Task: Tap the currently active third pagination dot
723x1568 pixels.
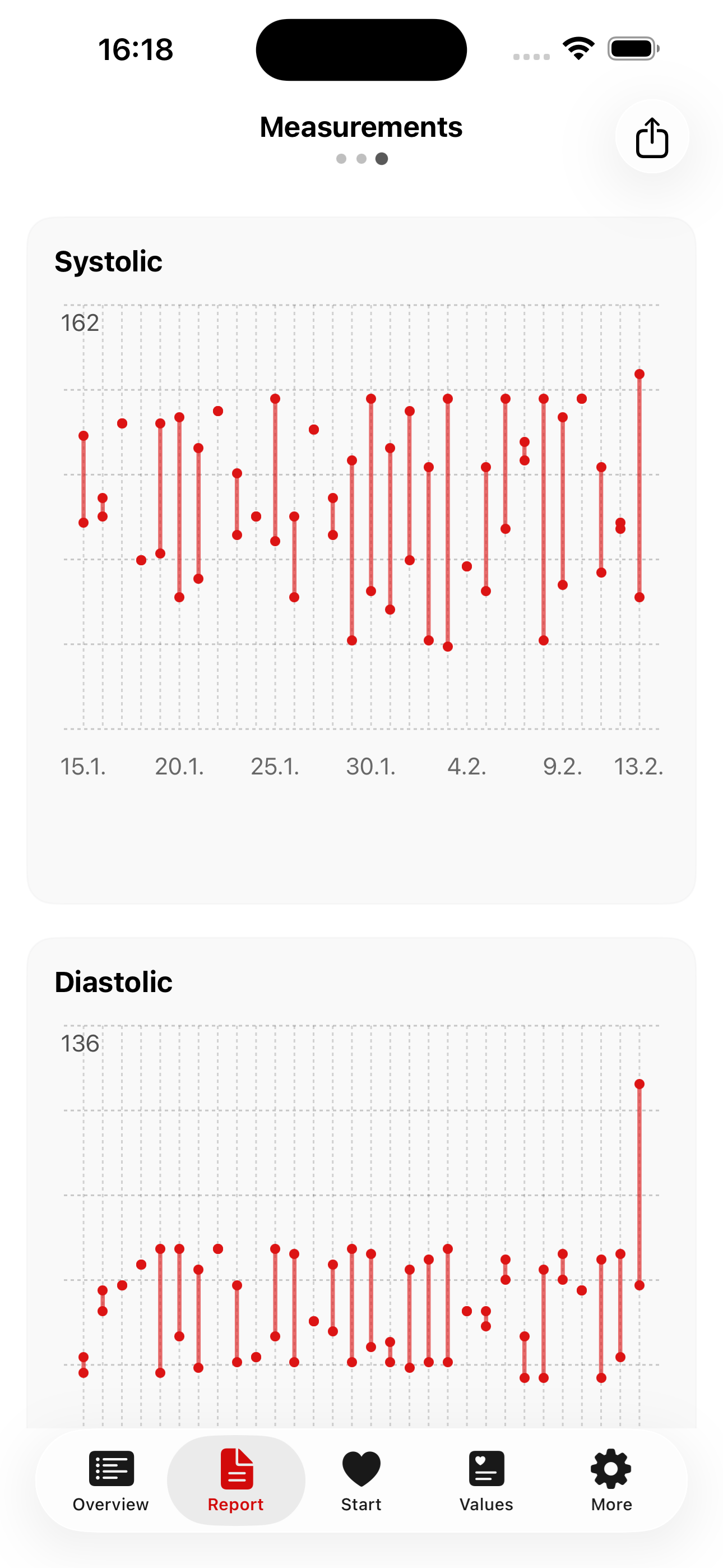Action: pyautogui.click(x=382, y=159)
